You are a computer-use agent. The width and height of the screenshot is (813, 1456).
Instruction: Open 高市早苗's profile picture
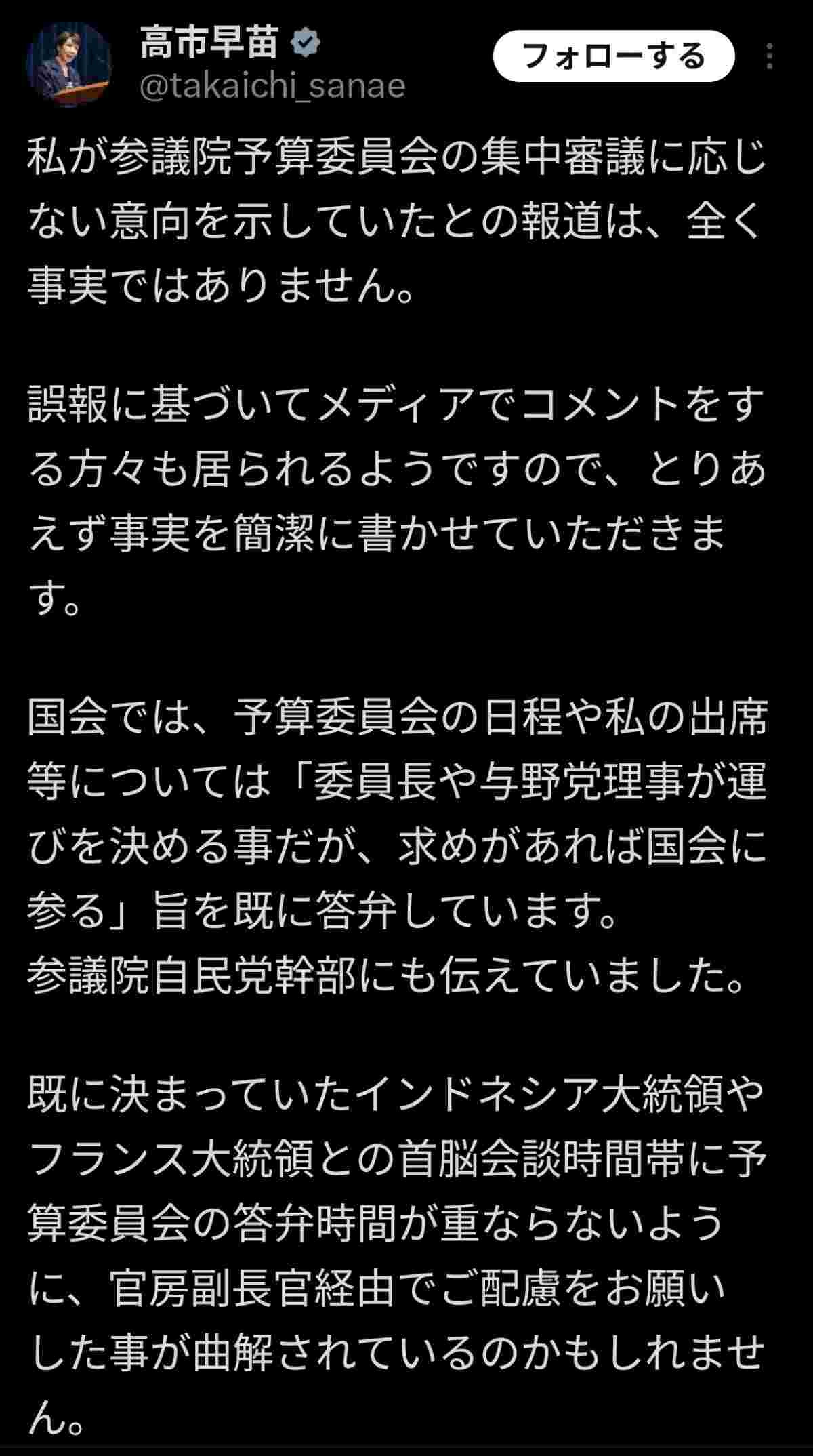(68, 65)
